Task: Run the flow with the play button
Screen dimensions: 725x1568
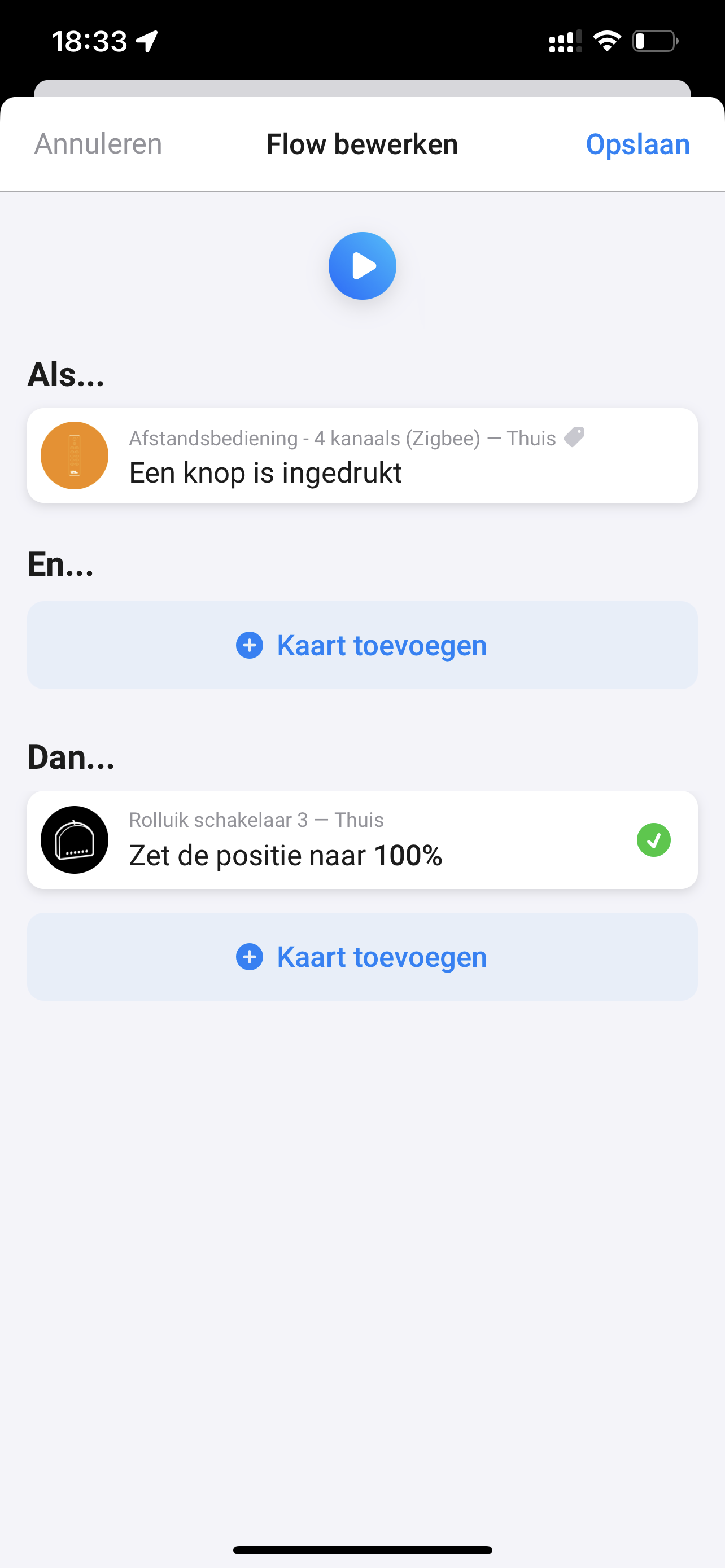Action: tap(362, 266)
